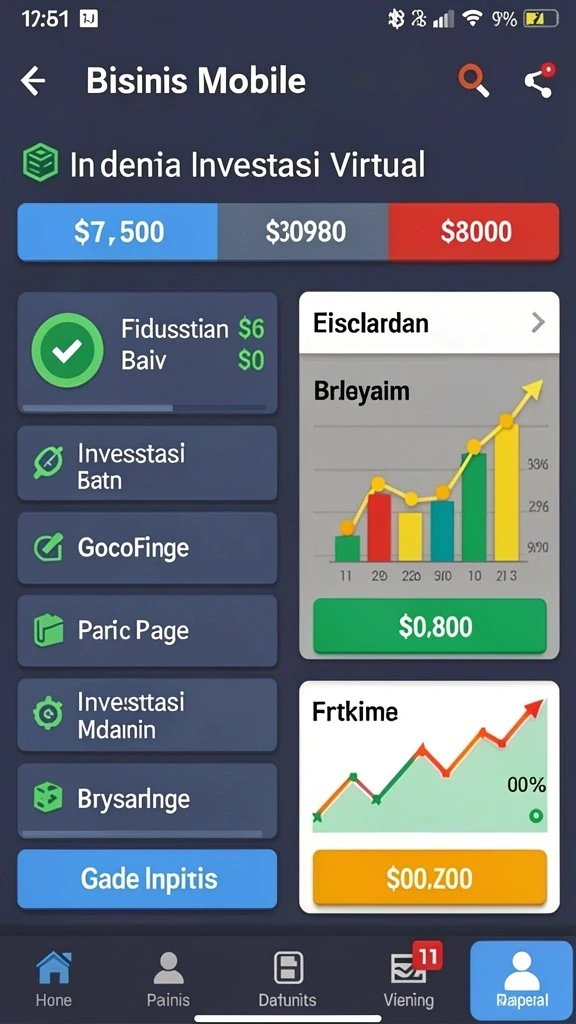Expand Eisclardan with its chevron
The width and height of the screenshot is (576, 1024).
coord(538,323)
